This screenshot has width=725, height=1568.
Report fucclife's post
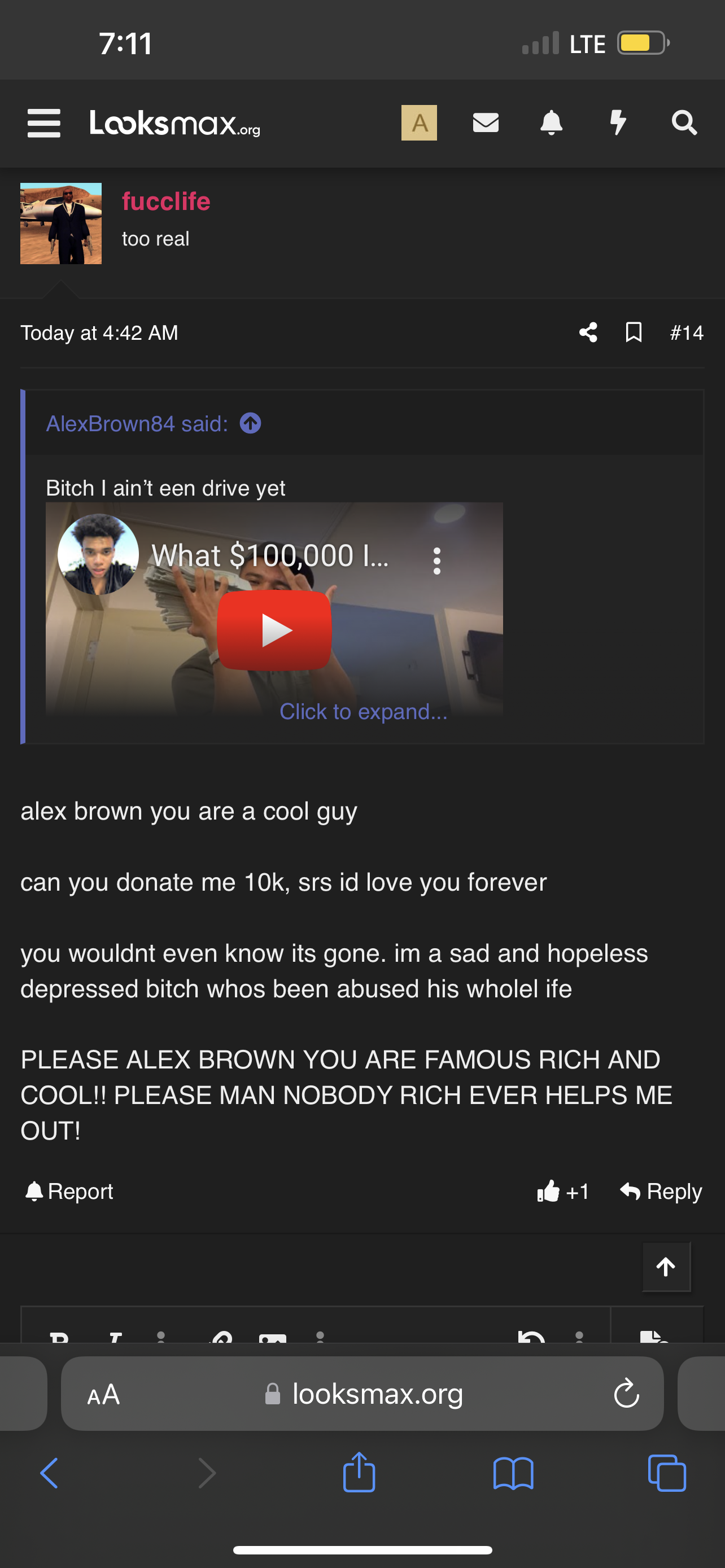click(x=69, y=1190)
